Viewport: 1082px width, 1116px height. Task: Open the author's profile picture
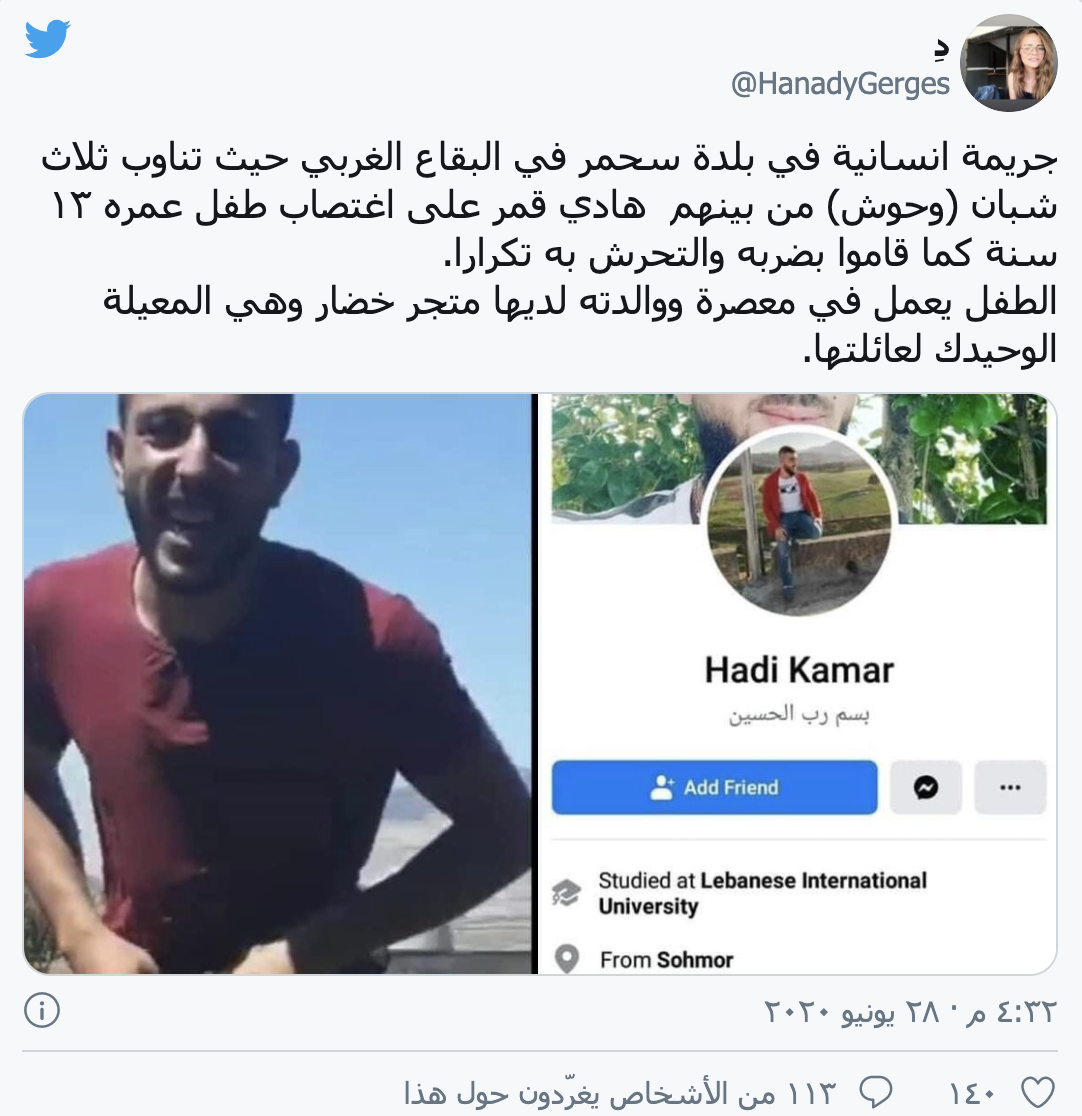point(1008,64)
